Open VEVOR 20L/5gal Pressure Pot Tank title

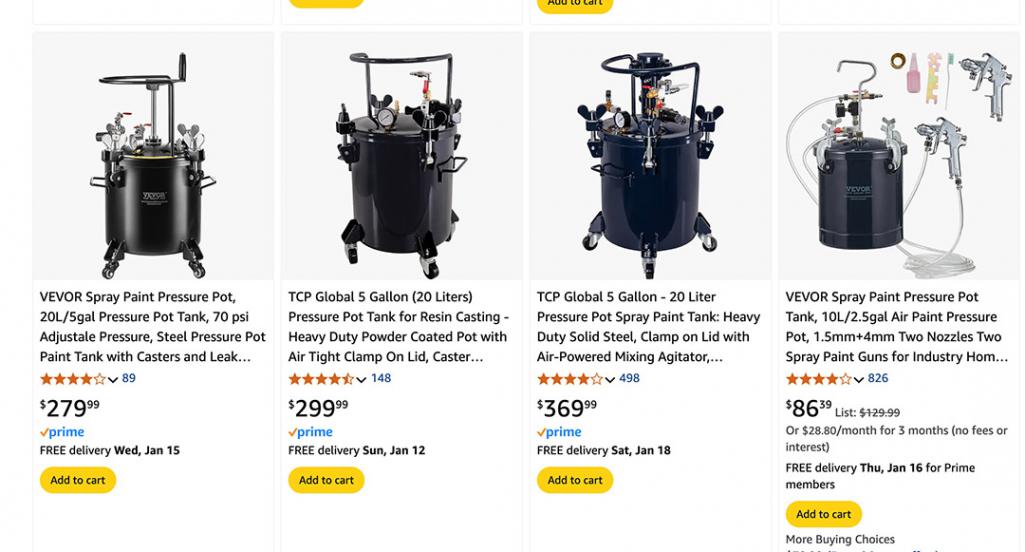152,326
